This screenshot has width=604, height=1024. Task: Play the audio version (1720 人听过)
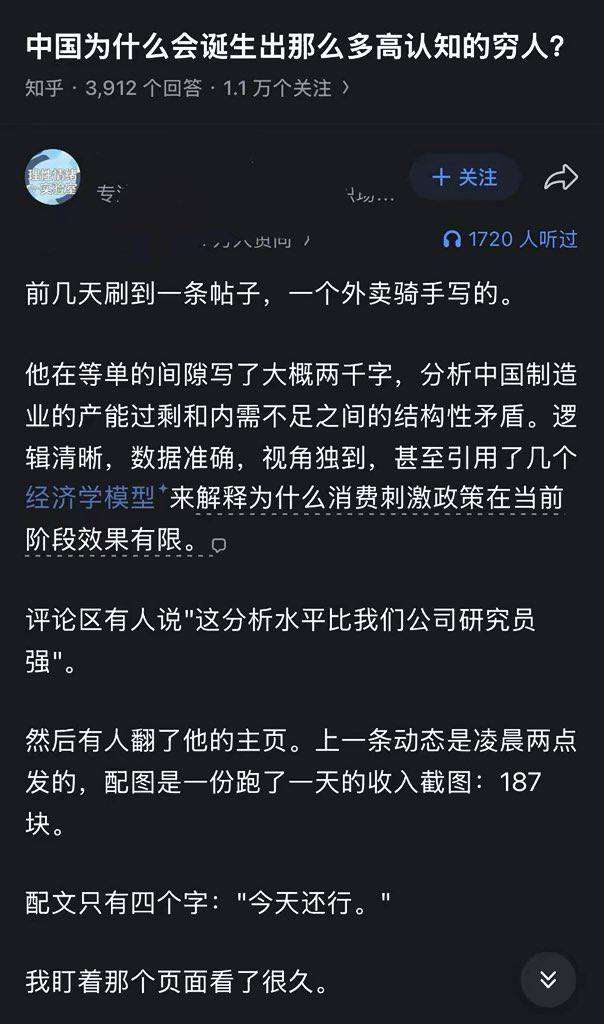pyautogui.click(x=509, y=239)
